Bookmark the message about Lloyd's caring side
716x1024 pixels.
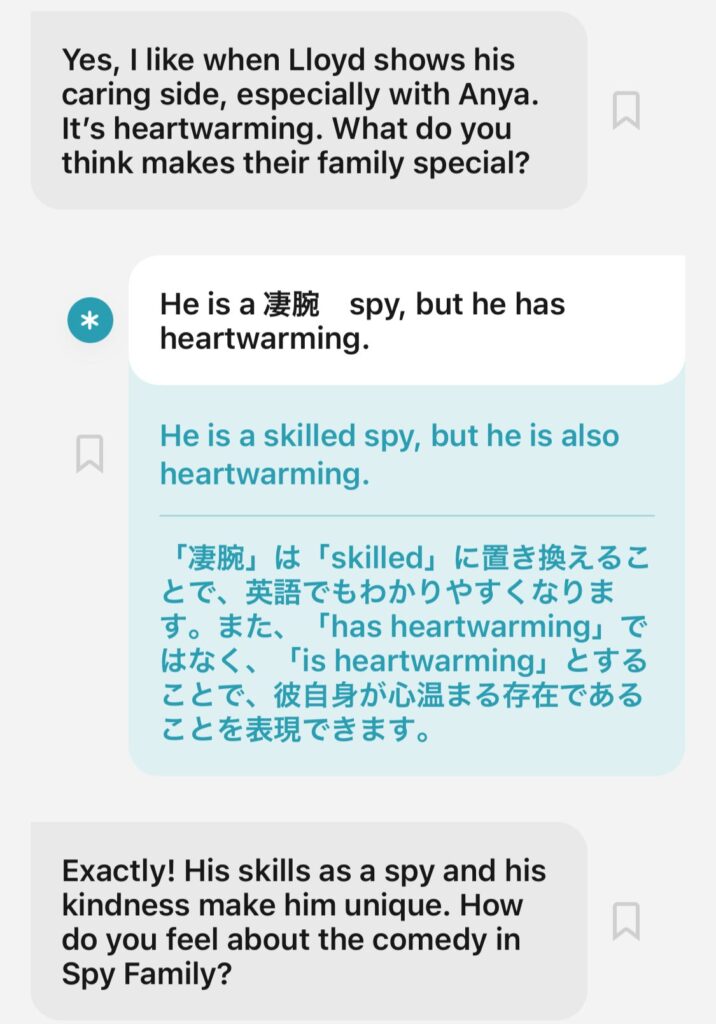tap(626, 110)
